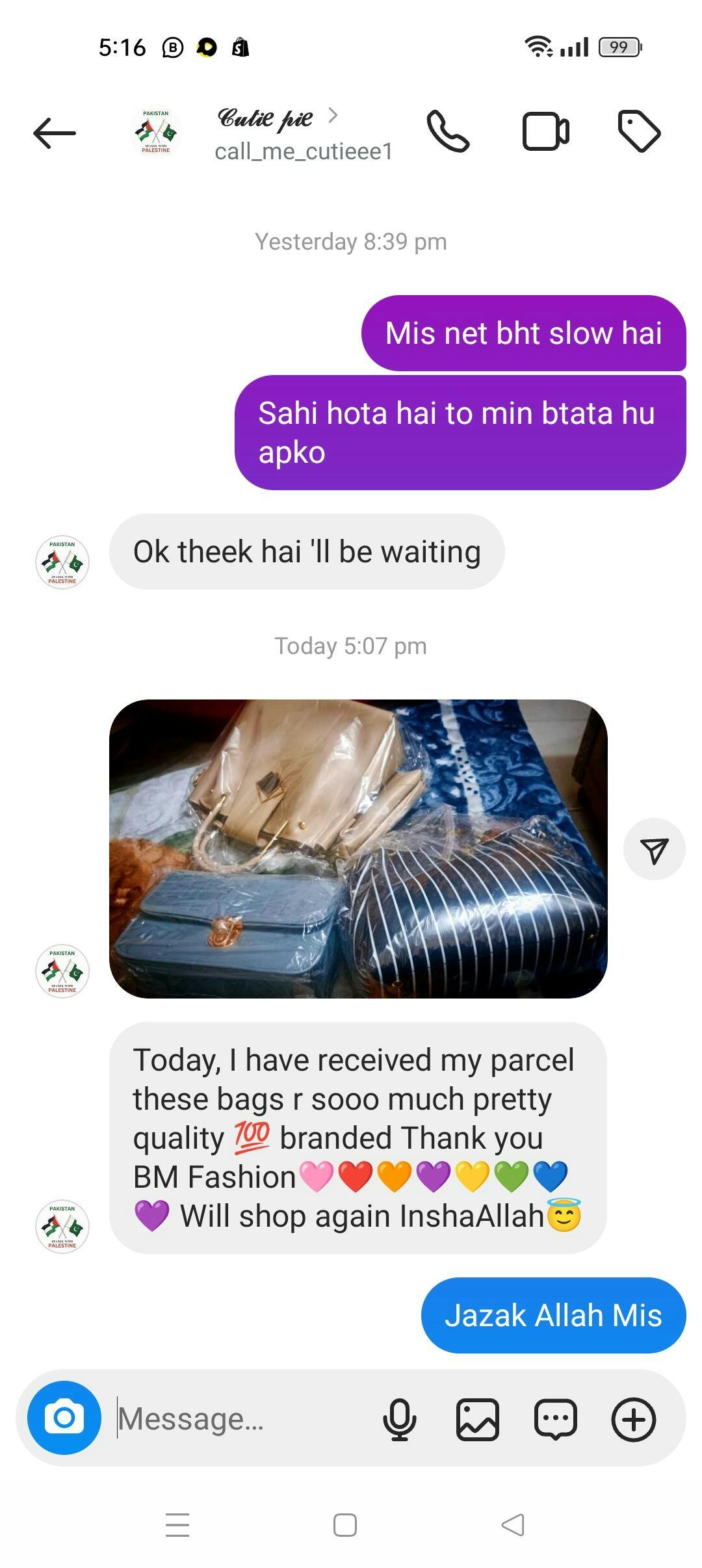Start a video call with Cutie pie

[546, 132]
